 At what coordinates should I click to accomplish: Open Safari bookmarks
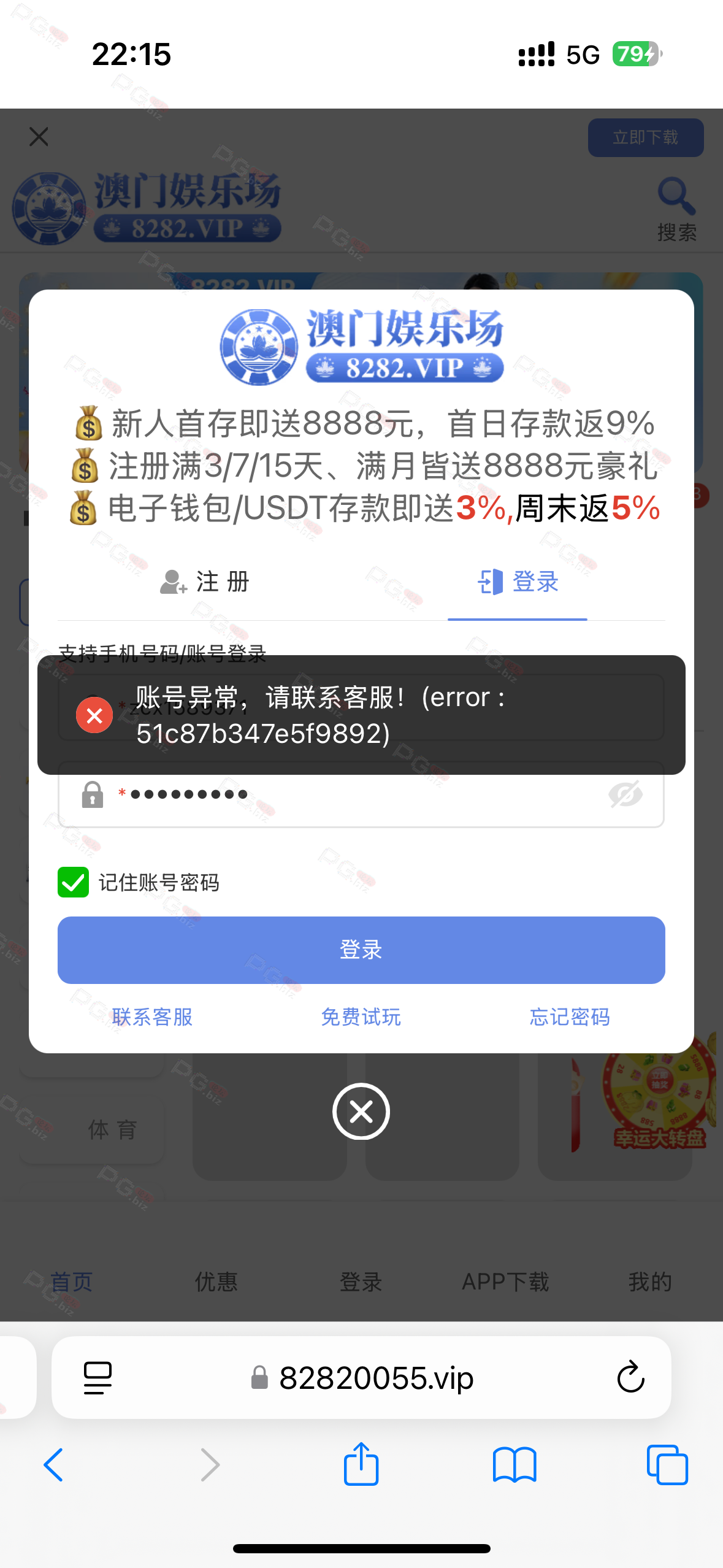click(515, 1465)
